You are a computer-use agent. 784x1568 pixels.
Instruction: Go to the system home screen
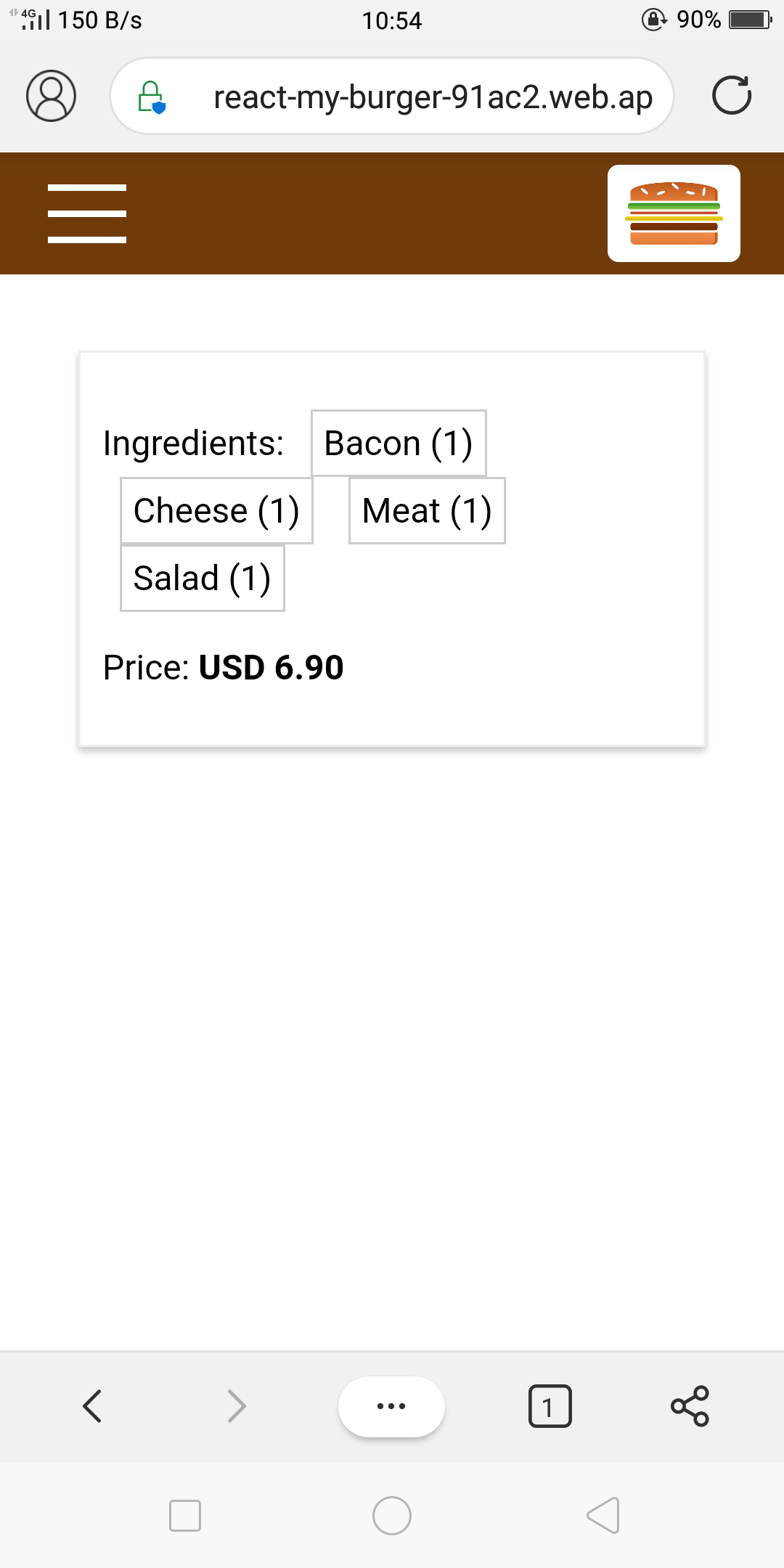[392, 1516]
